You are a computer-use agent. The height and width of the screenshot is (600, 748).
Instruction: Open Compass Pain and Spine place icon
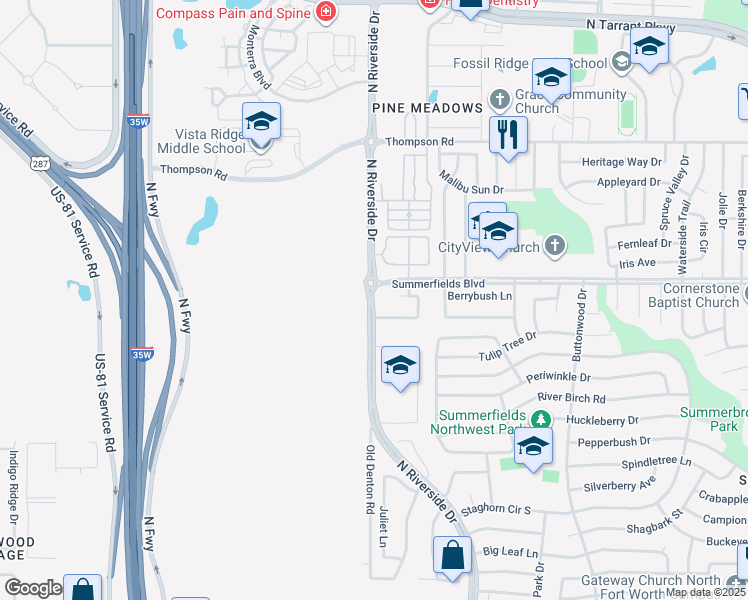[324, 12]
